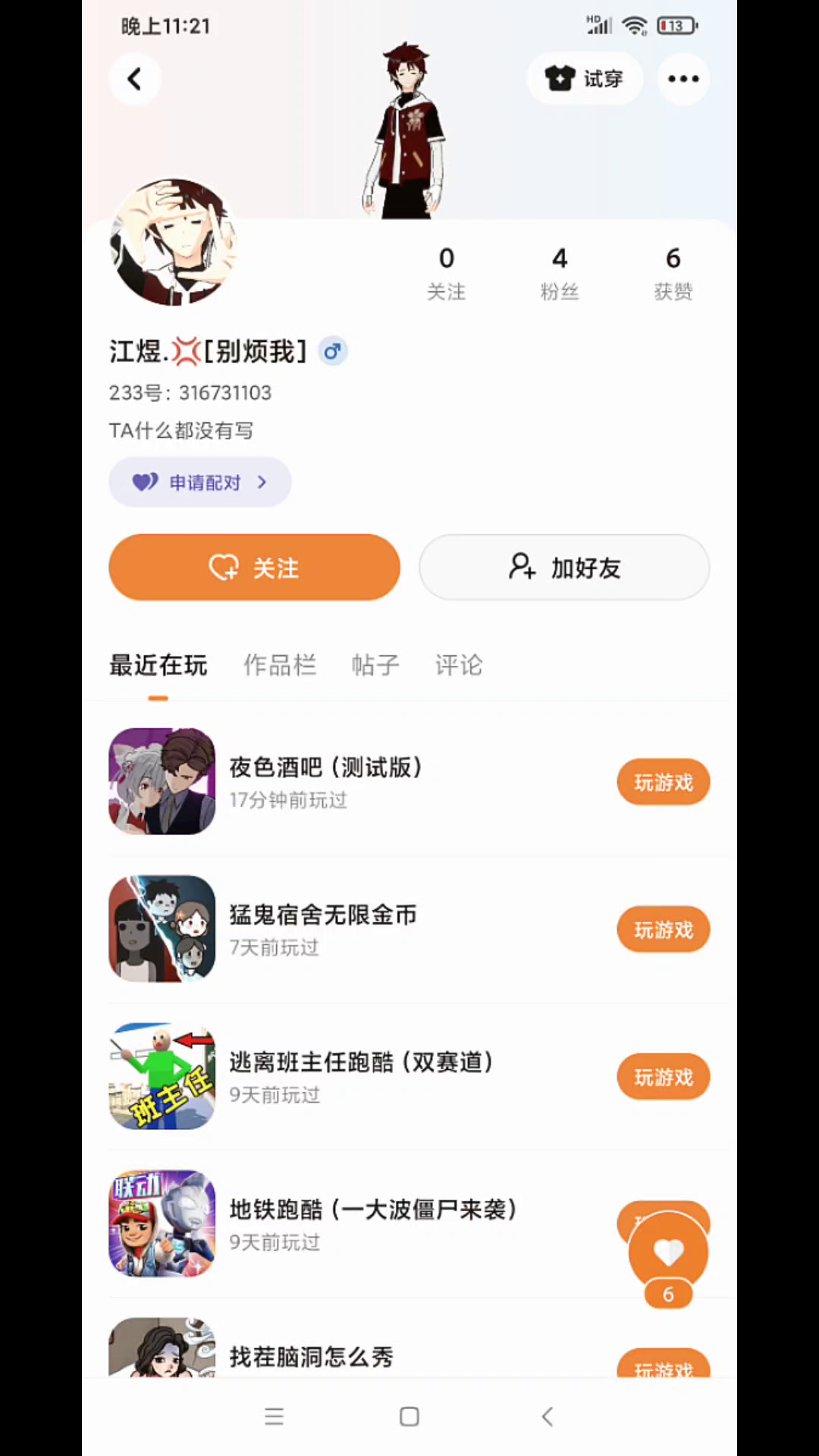The width and height of the screenshot is (819, 1456).
Task: View the 粉丝 followers count list
Action: 560,273
